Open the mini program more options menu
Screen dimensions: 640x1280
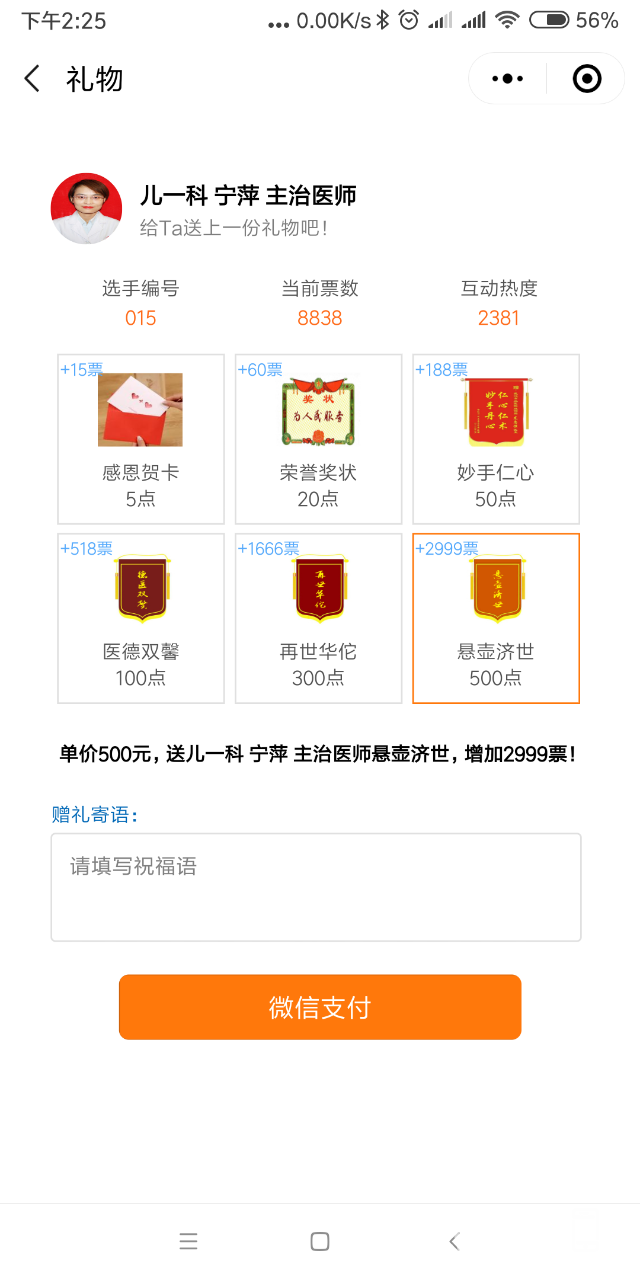tap(508, 79)
